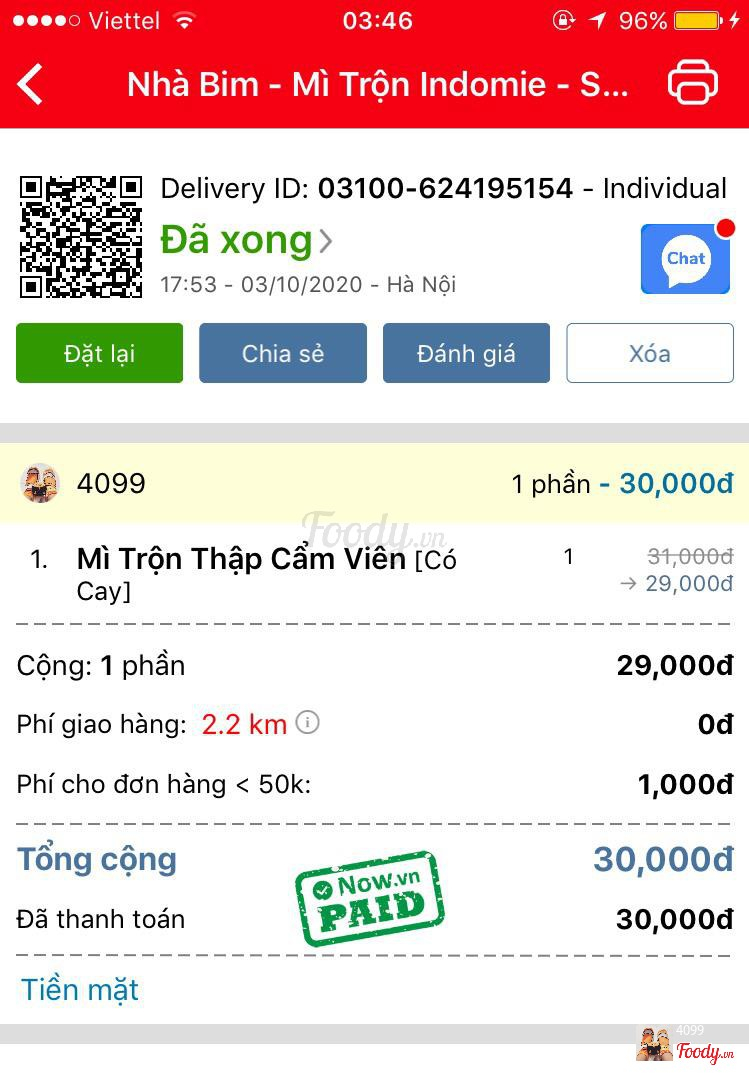Rate the order with Đánh giá
Image resolution: width=749 pixels, height=1074 pixels.
466,353
